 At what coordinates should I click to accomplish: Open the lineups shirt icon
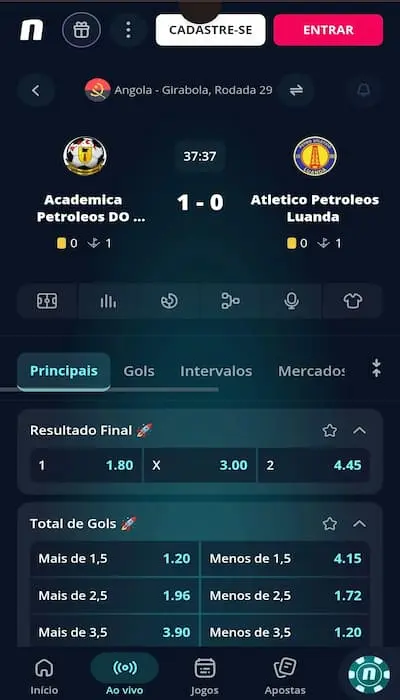pos(353,301)
